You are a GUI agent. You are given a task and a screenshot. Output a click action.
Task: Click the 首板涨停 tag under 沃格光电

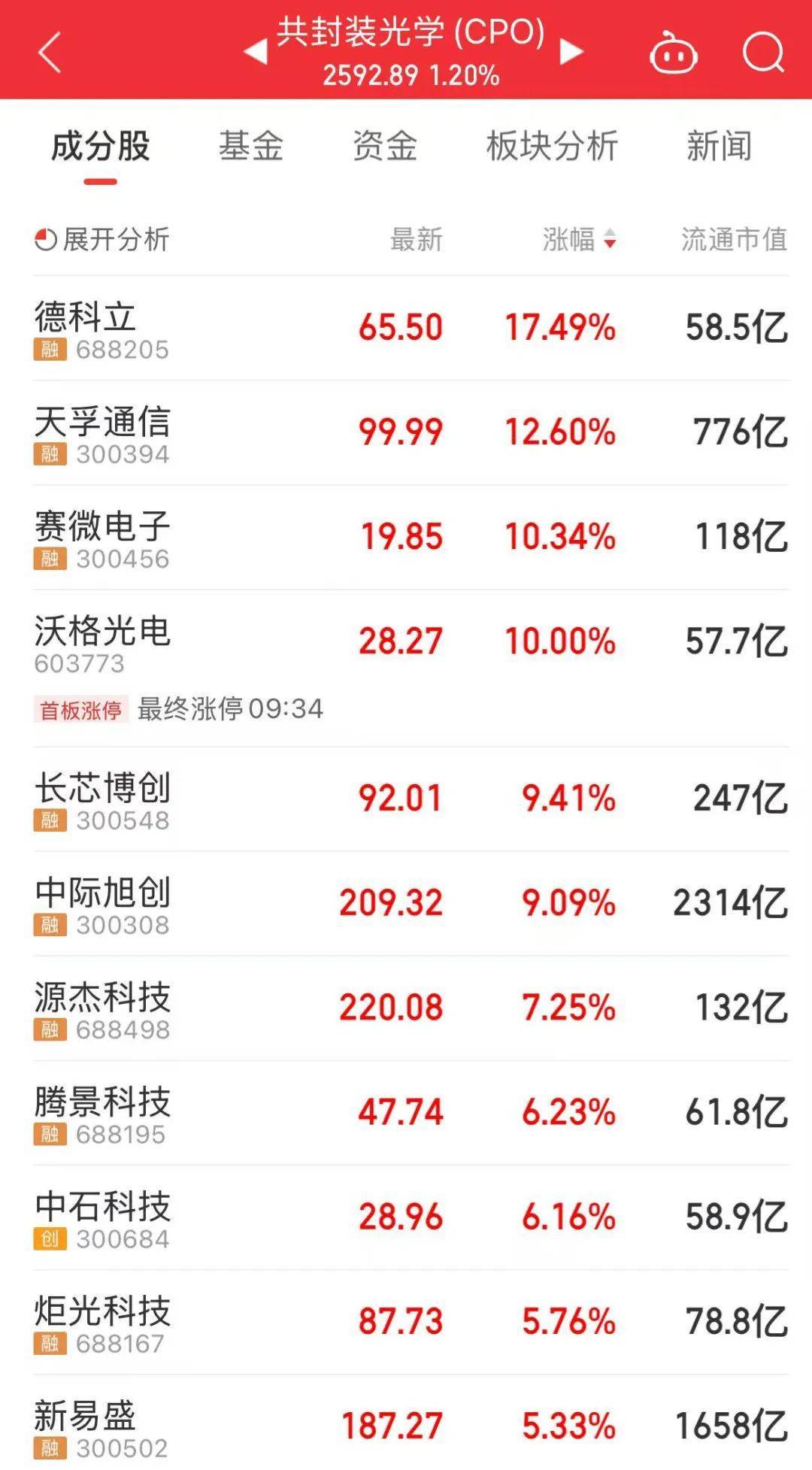(x=80, y=708)
